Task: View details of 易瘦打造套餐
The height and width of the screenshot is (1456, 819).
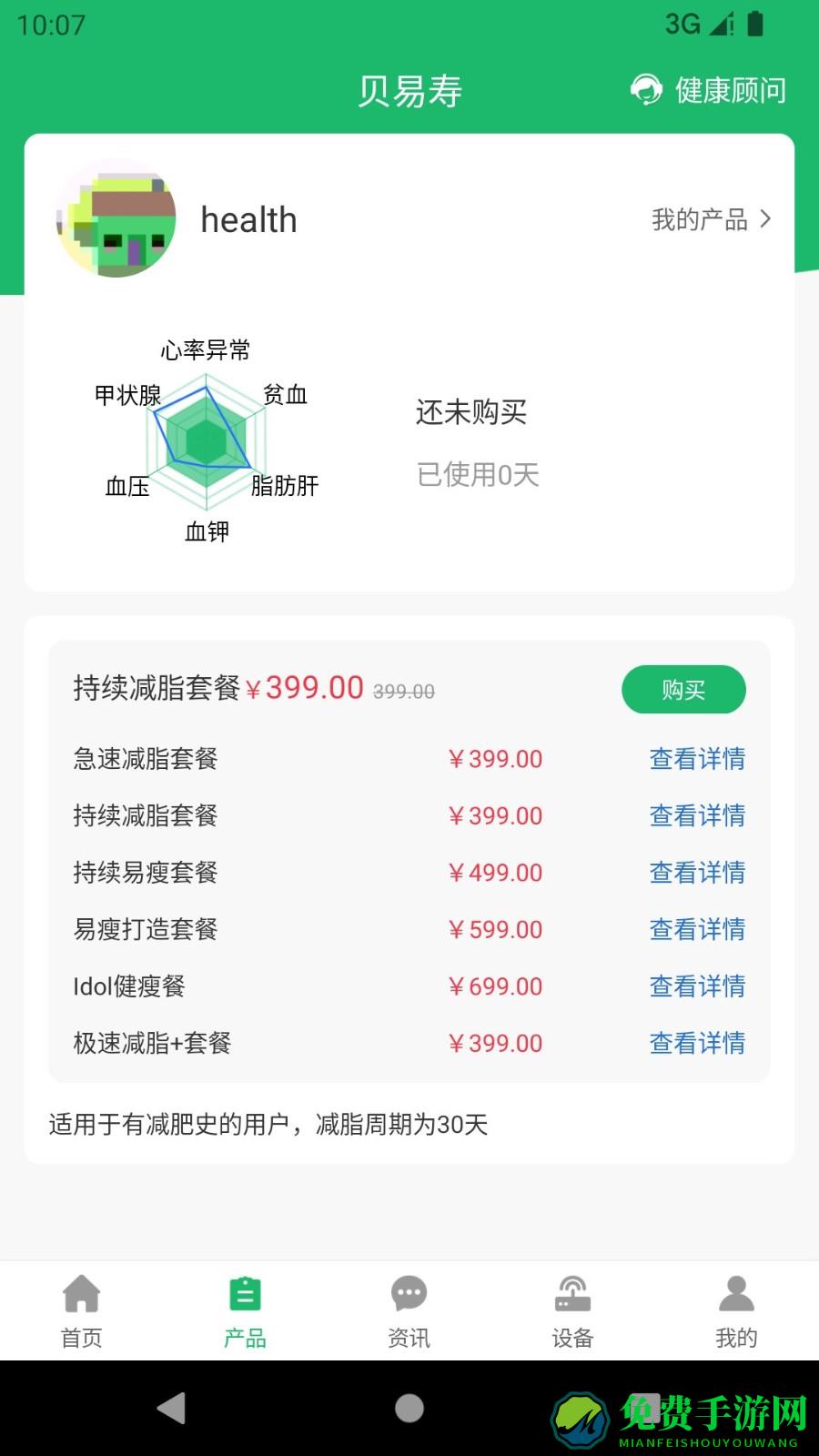Action: [x=697, y=929]
